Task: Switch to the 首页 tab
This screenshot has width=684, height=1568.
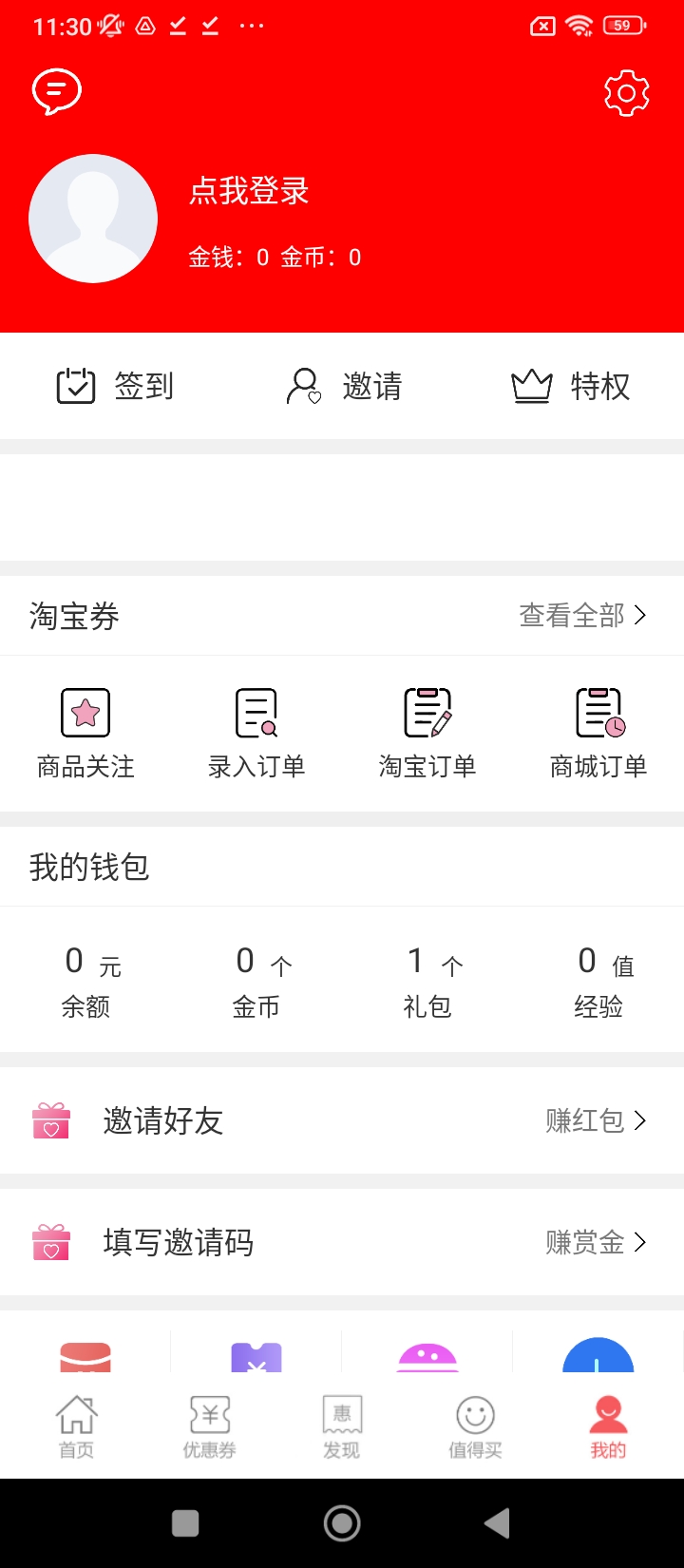Action: [x=76, y=1426]
